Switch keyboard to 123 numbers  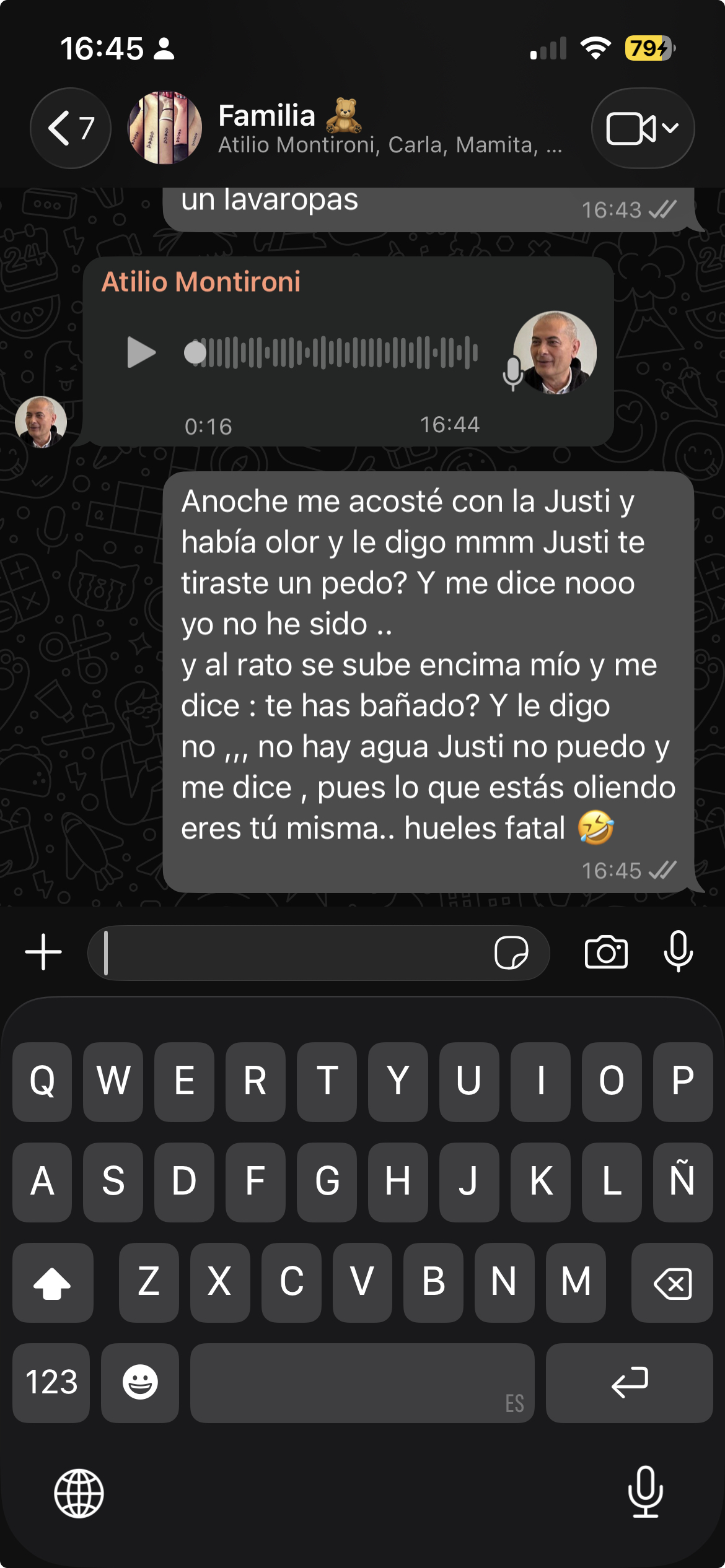click(51, 1382)
